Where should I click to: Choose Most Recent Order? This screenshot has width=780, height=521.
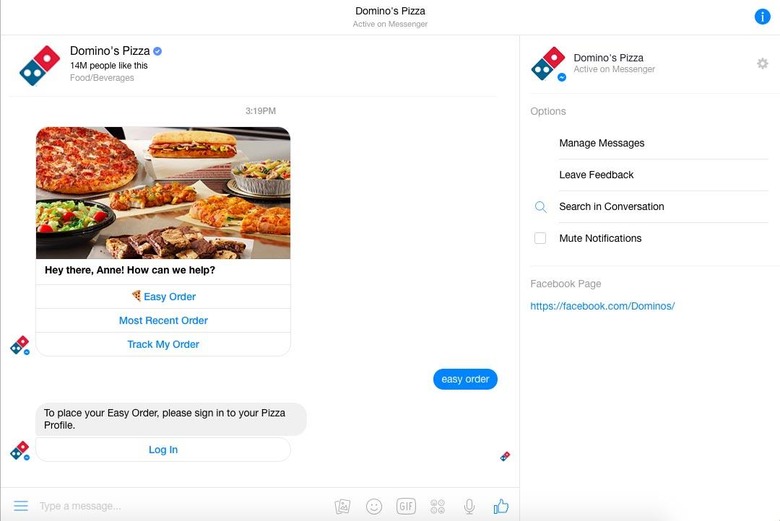click(x=163, y=321)
